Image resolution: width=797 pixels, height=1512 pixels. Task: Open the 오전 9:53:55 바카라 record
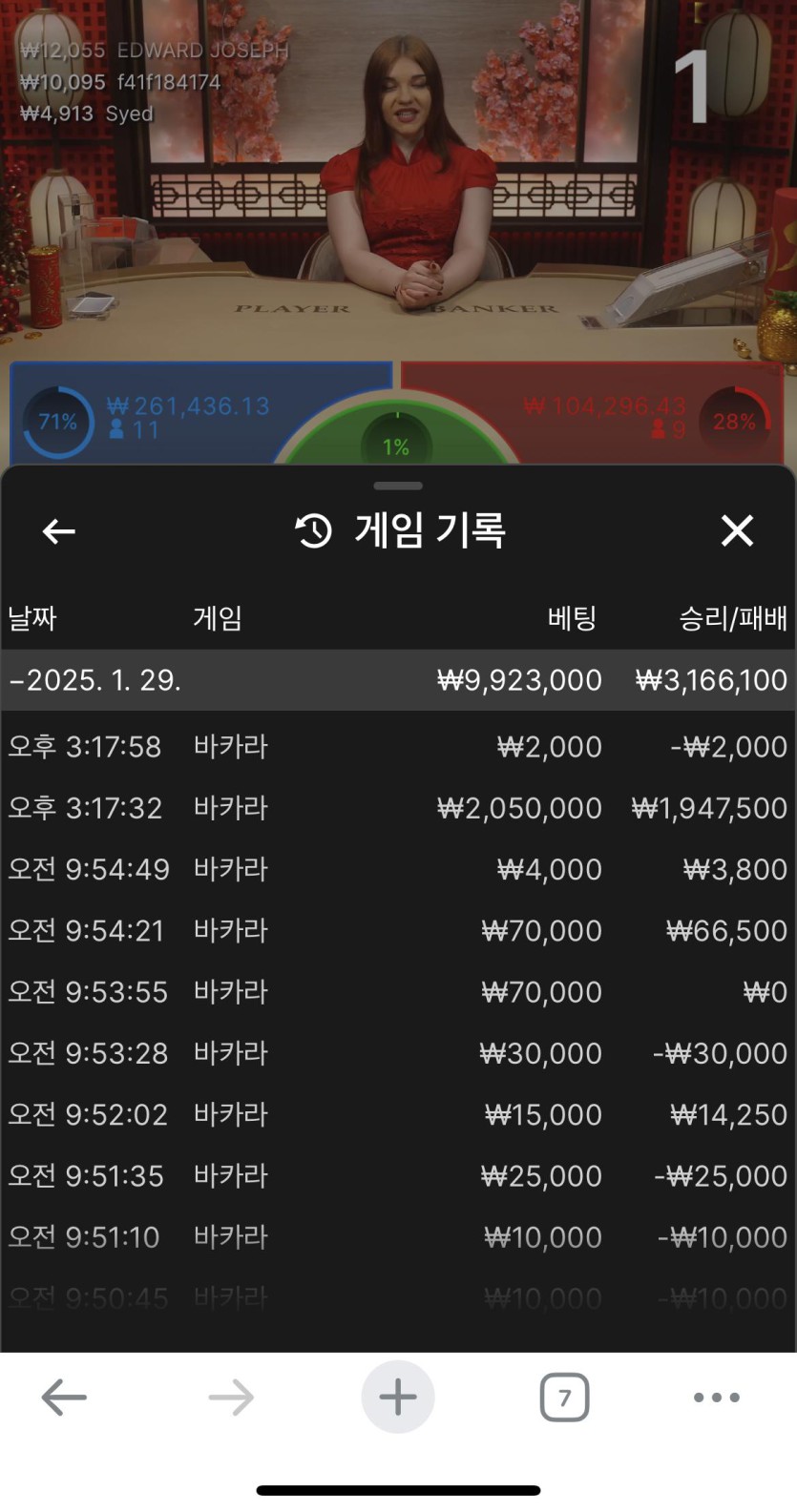[397, 992]
